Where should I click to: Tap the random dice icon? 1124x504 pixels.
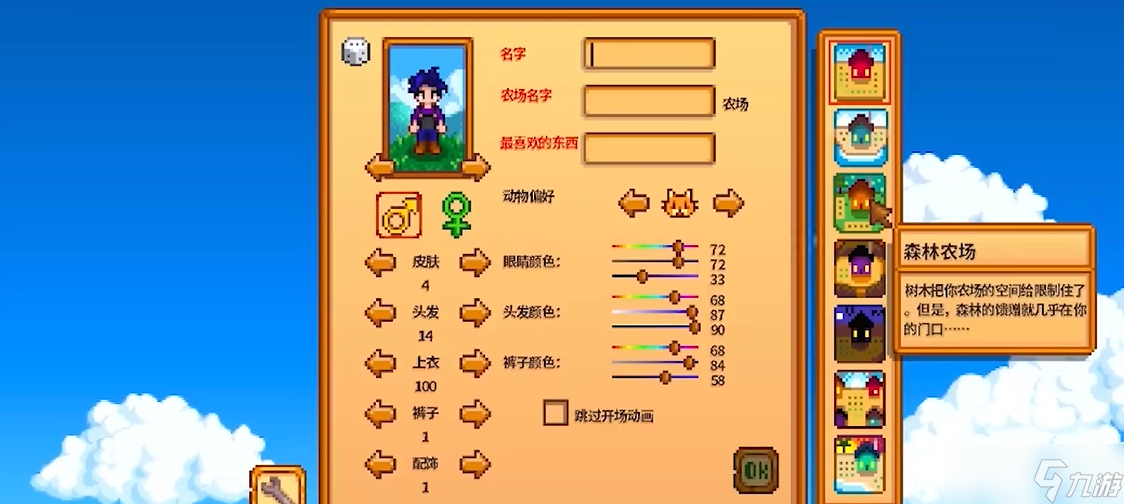tap(356, 52)
